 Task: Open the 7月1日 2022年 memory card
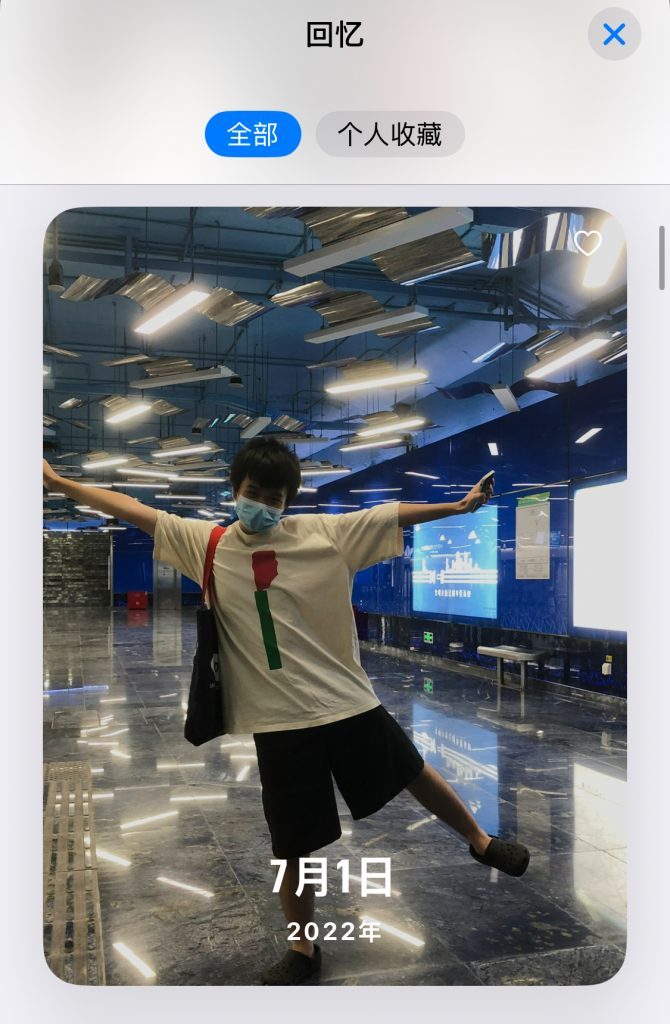coord(334,600)
